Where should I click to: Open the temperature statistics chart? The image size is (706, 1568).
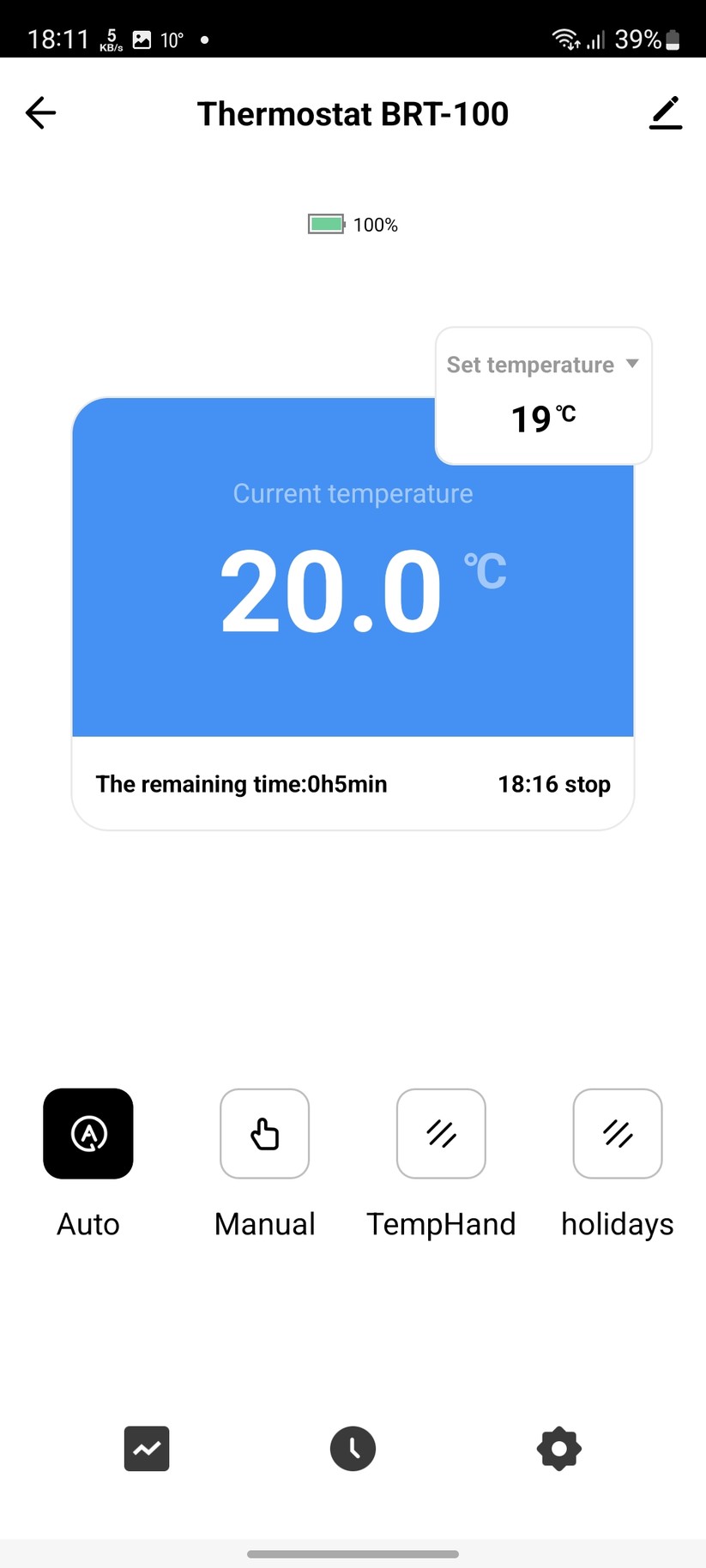[x=146, y=1448]
